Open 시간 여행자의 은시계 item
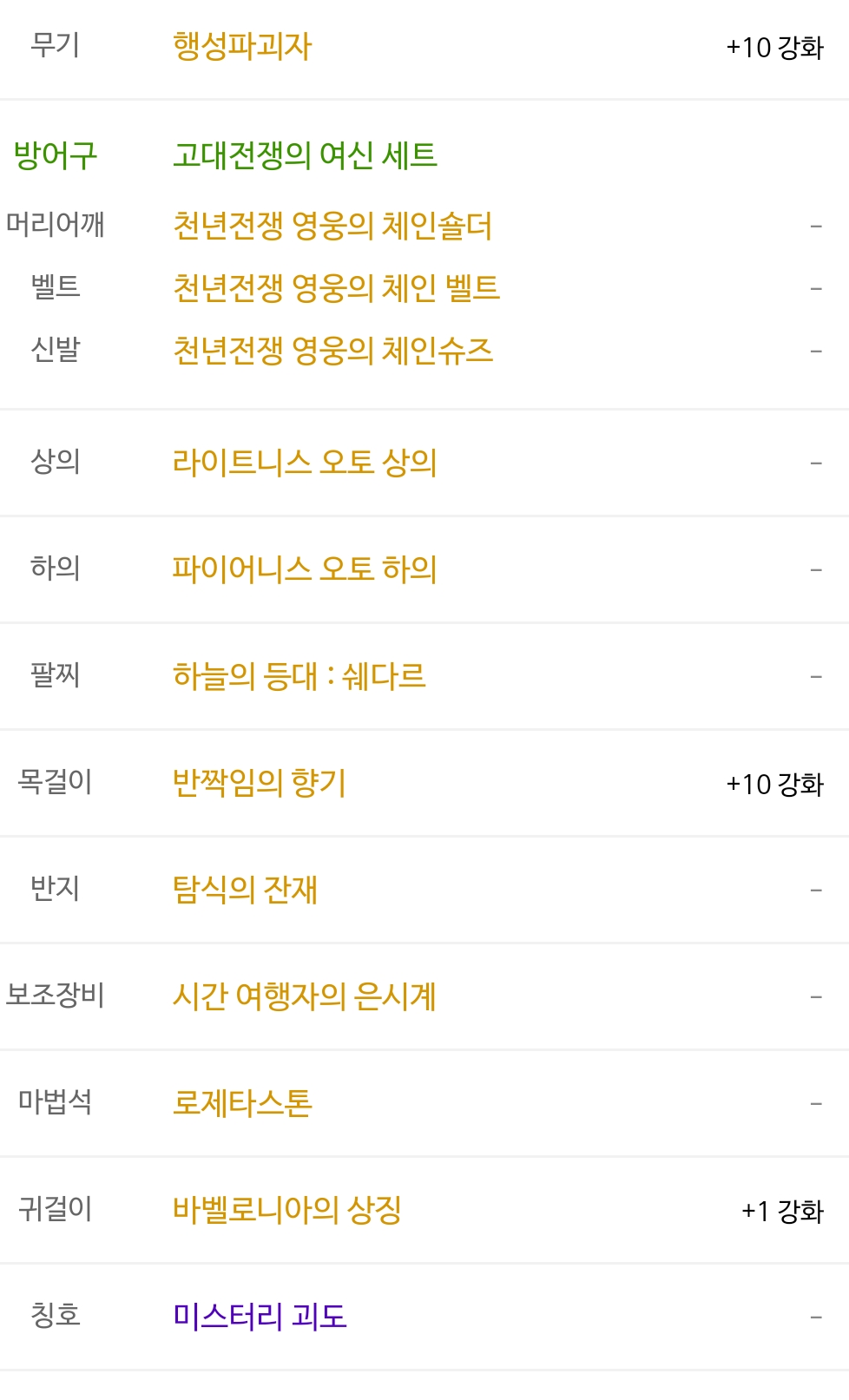 pyautogui.click(x=305, y=996)
